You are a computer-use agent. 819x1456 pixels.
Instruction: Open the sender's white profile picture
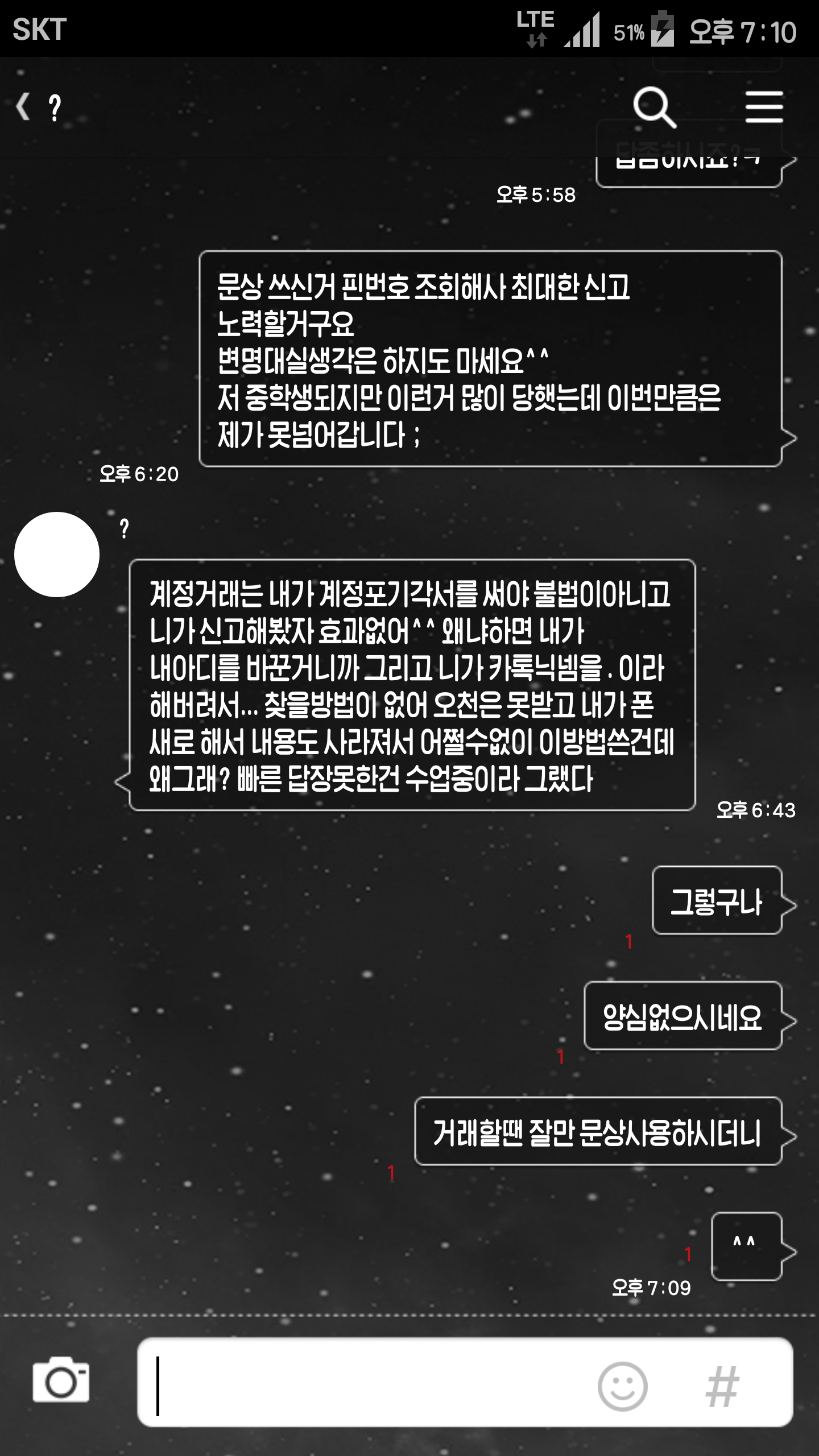[57, 555]
